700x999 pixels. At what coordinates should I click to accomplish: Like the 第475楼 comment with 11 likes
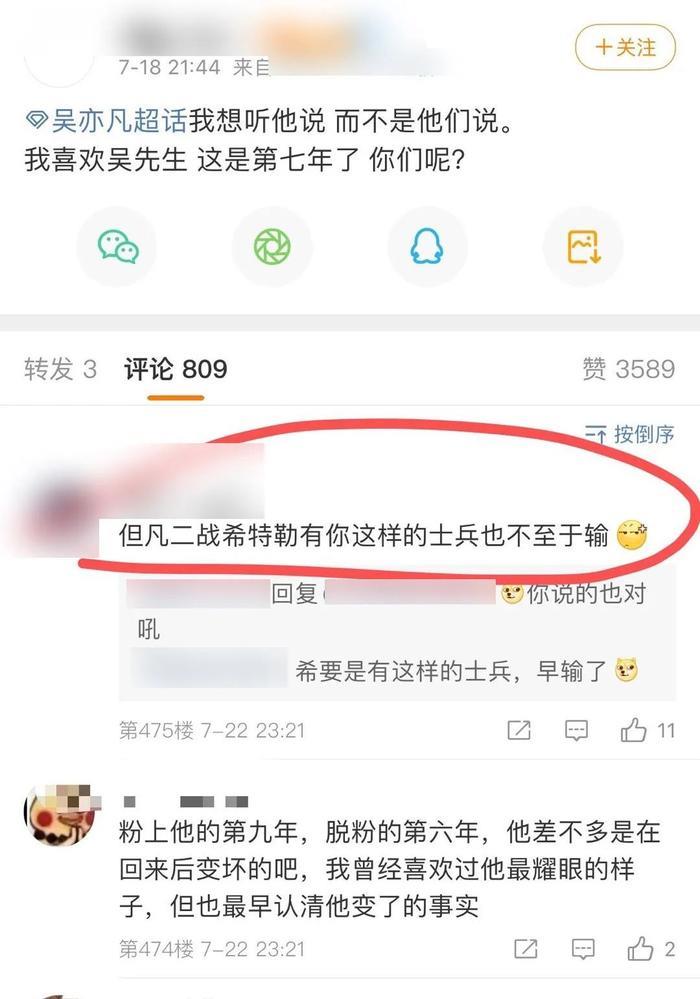647,731
